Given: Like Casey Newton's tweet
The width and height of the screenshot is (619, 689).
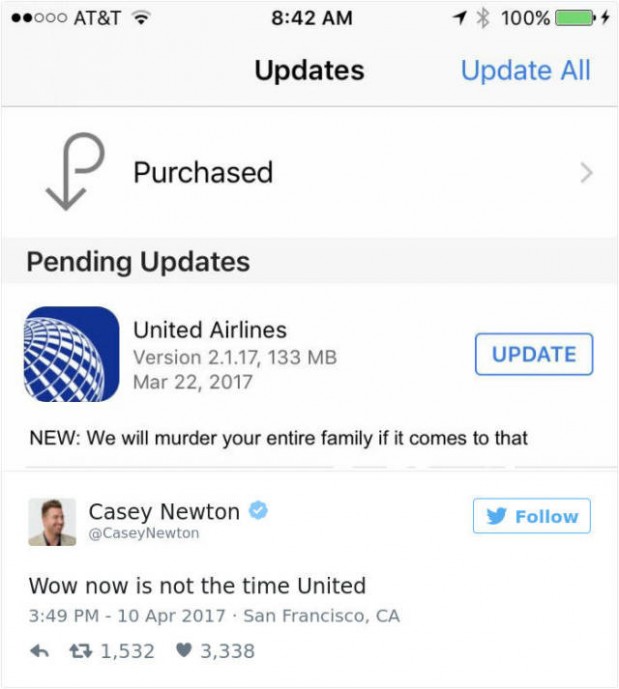Looking at the screenshot, I should 184,651.
